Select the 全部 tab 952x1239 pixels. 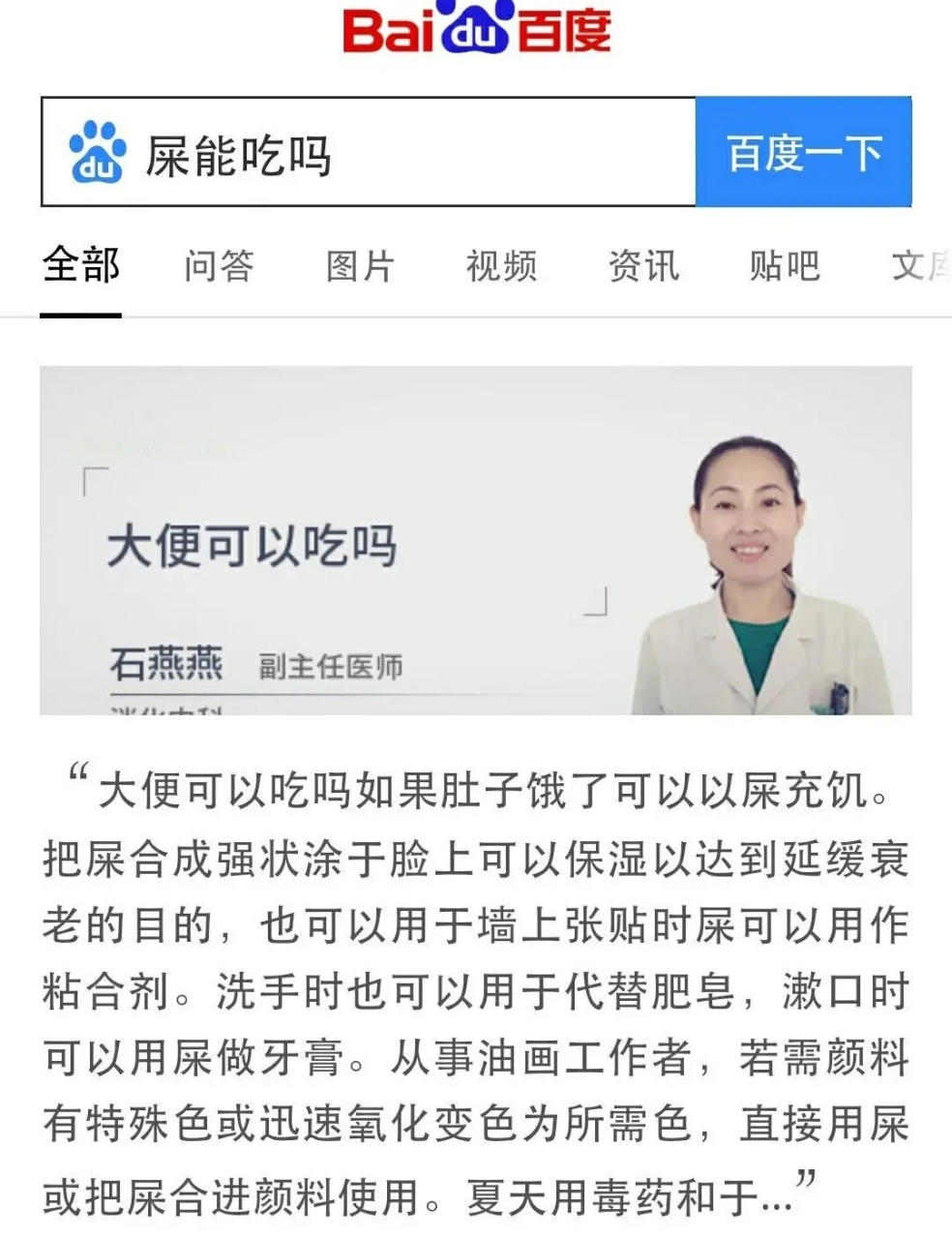[x=81, y=263]
